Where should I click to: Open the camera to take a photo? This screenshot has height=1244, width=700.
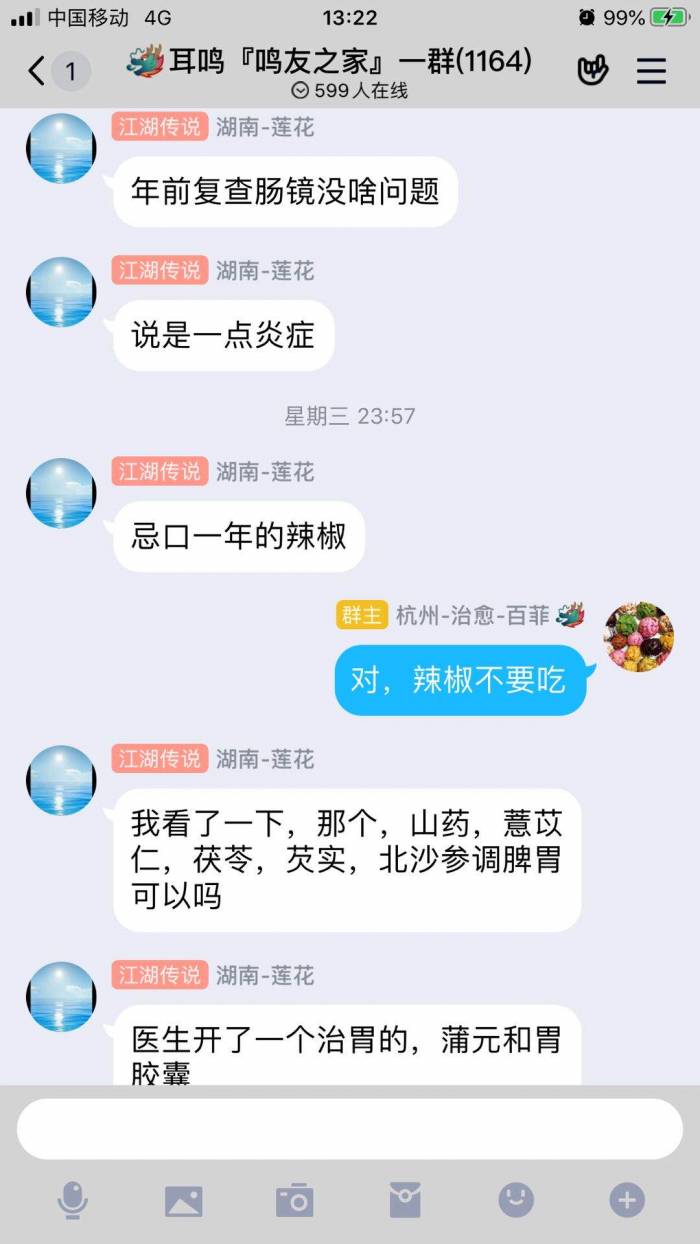295,1200
